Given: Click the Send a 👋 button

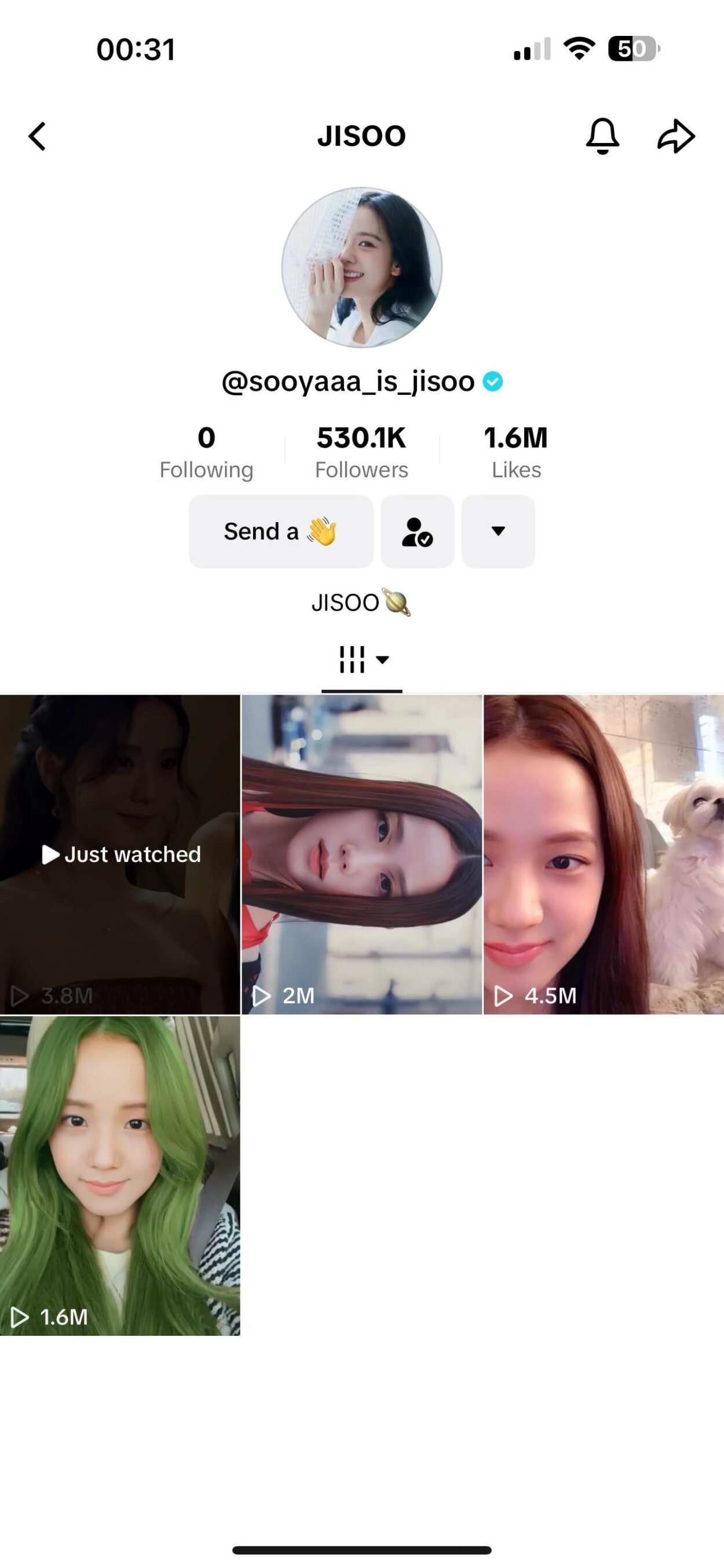Looking at the screenshot, I should click(x=281, y=531).
